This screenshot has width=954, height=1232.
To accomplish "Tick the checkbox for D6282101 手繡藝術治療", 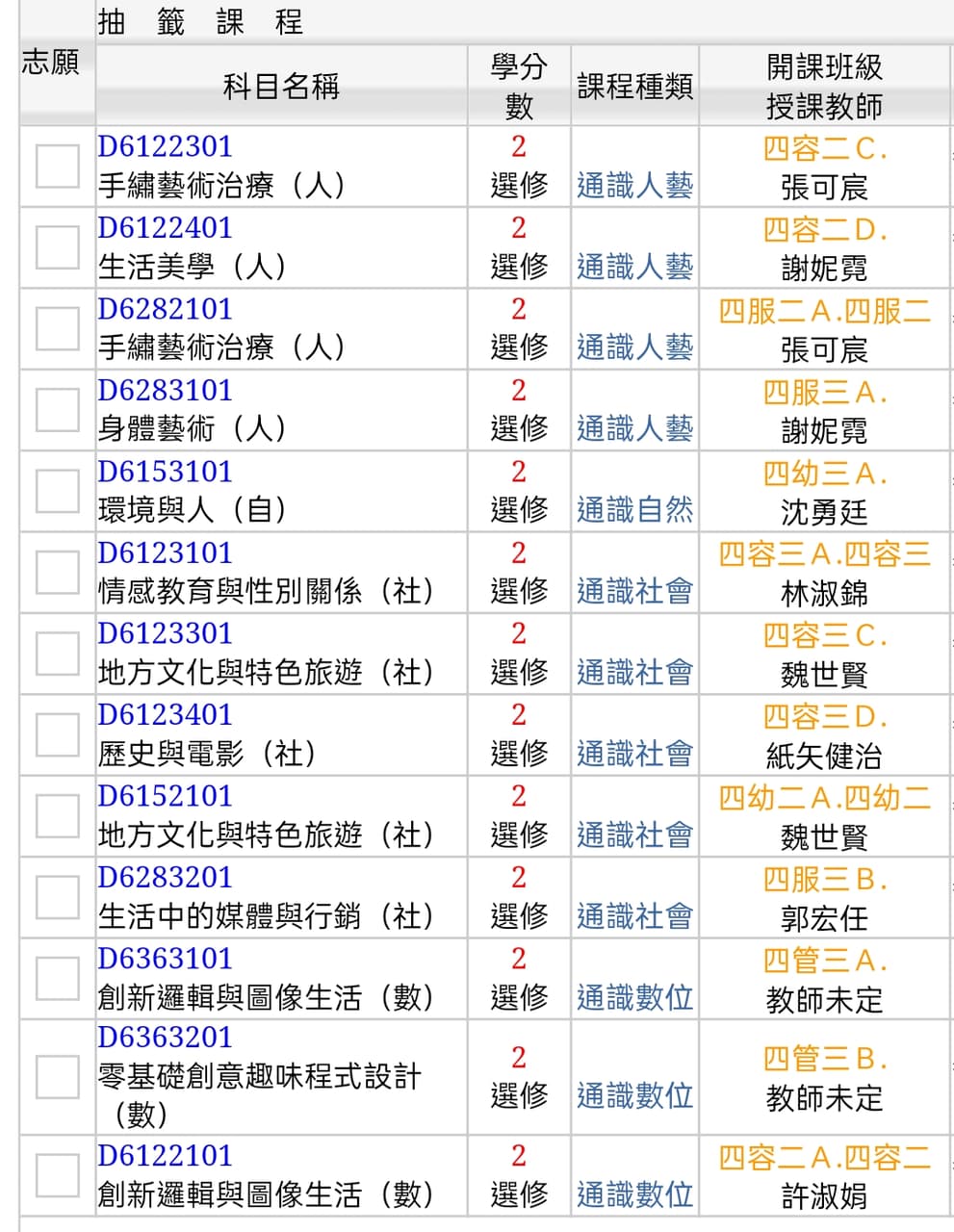I will (57, 329).
